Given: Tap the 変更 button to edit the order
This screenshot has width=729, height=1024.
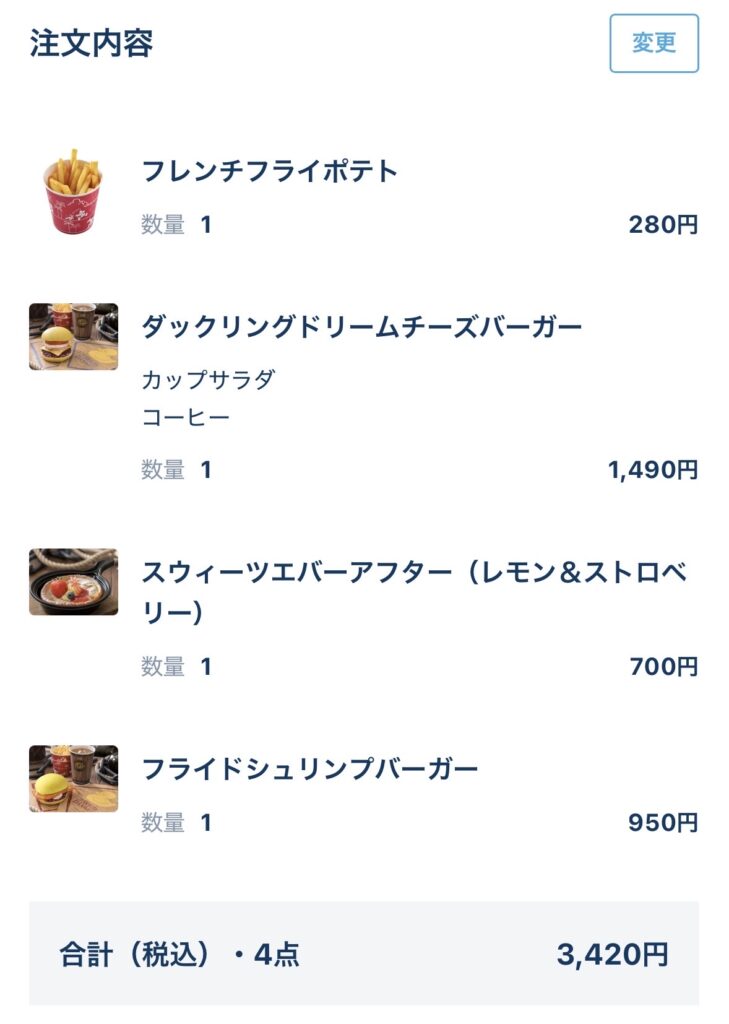Looking at the screenshot, I should click(x=653, y=44).
